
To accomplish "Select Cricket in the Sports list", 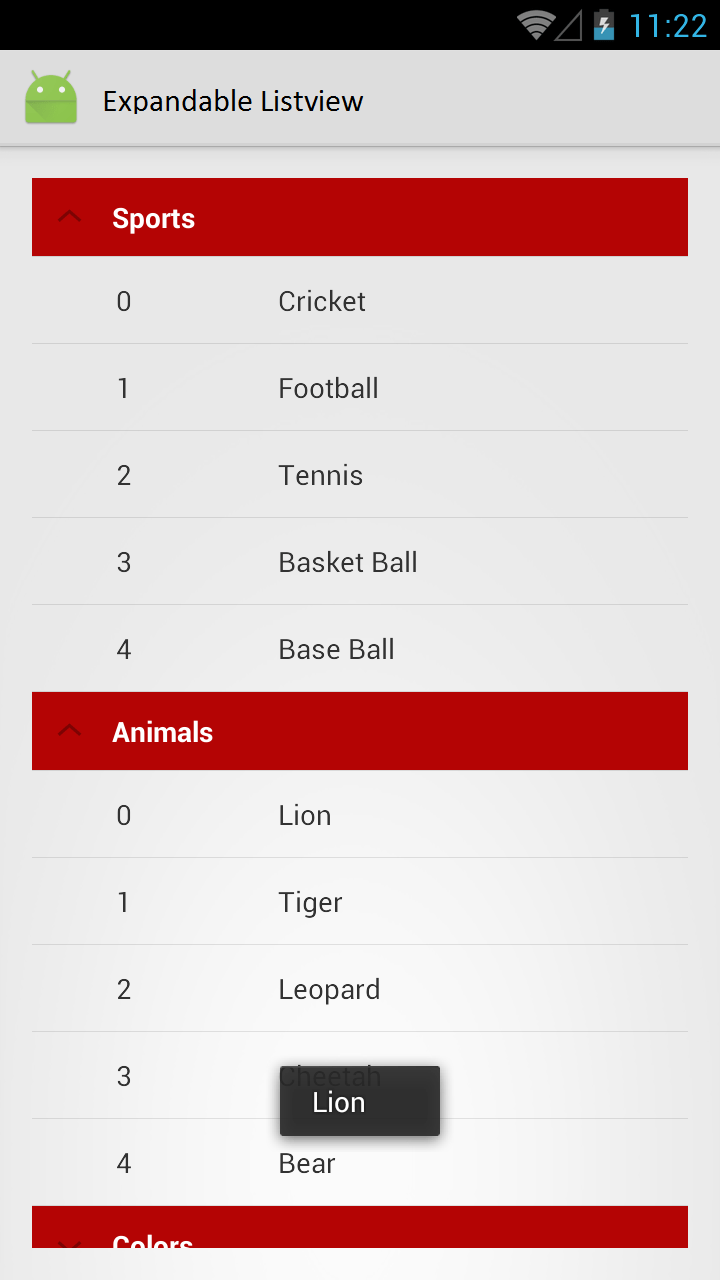I will 360,300.
